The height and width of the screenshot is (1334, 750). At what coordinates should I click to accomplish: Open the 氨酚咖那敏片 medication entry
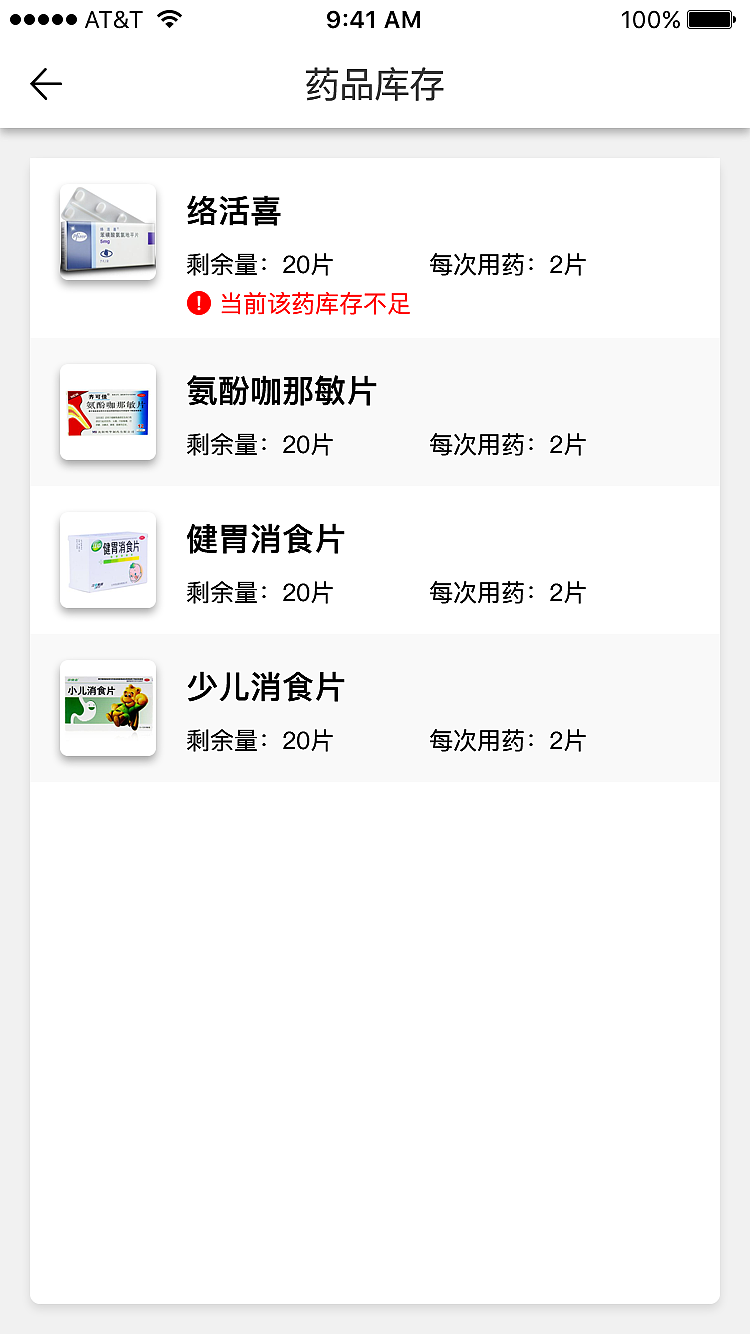[375, 412]
